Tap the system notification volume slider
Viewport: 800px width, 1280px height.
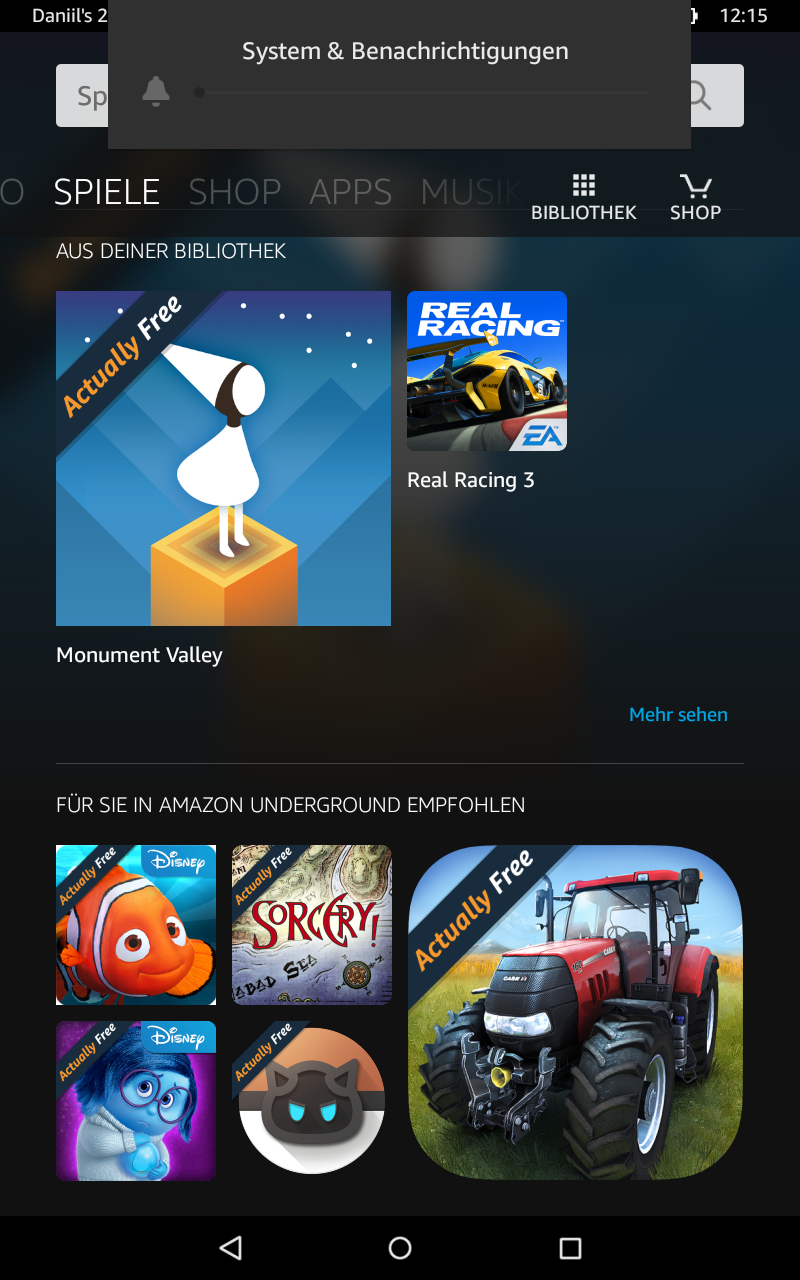pos(422,93)
